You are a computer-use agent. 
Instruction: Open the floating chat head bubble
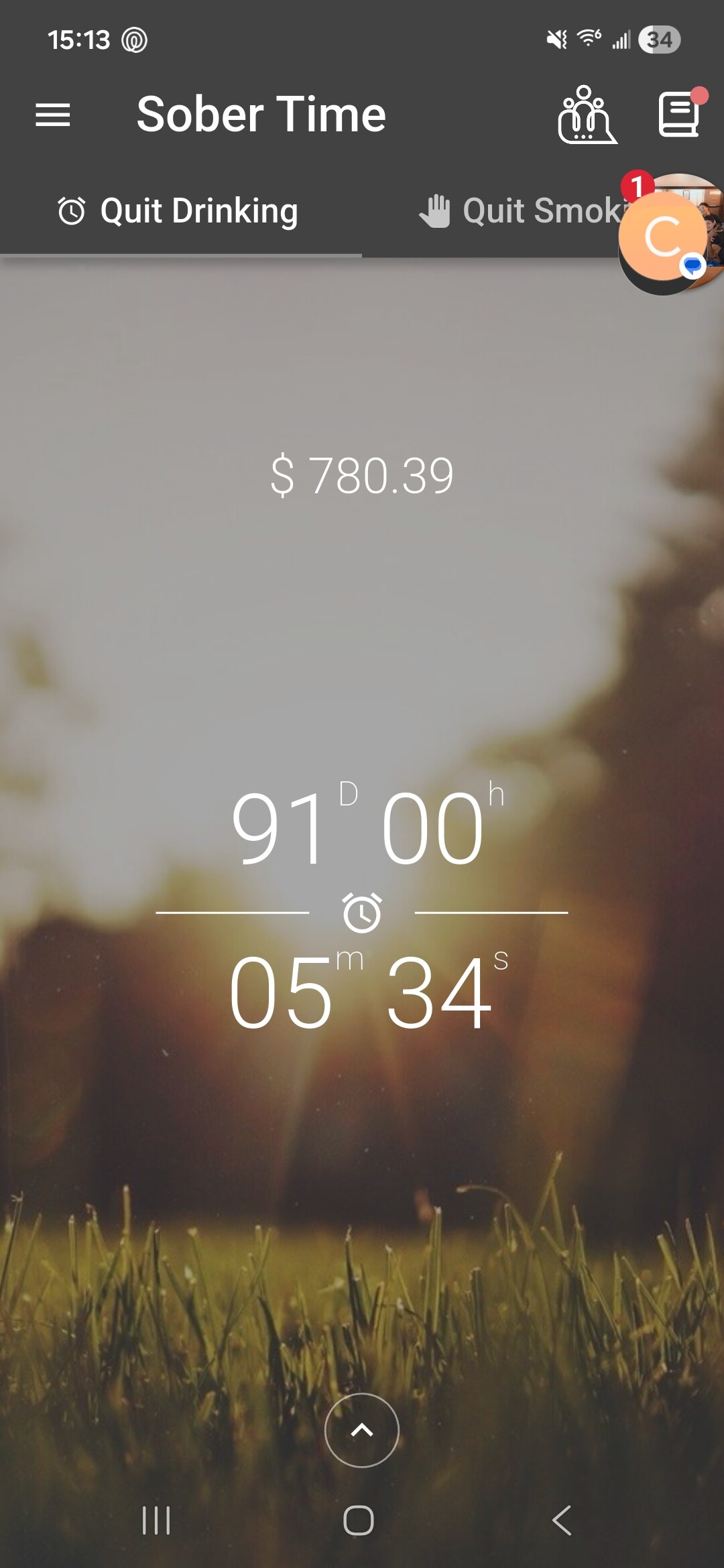664,236
